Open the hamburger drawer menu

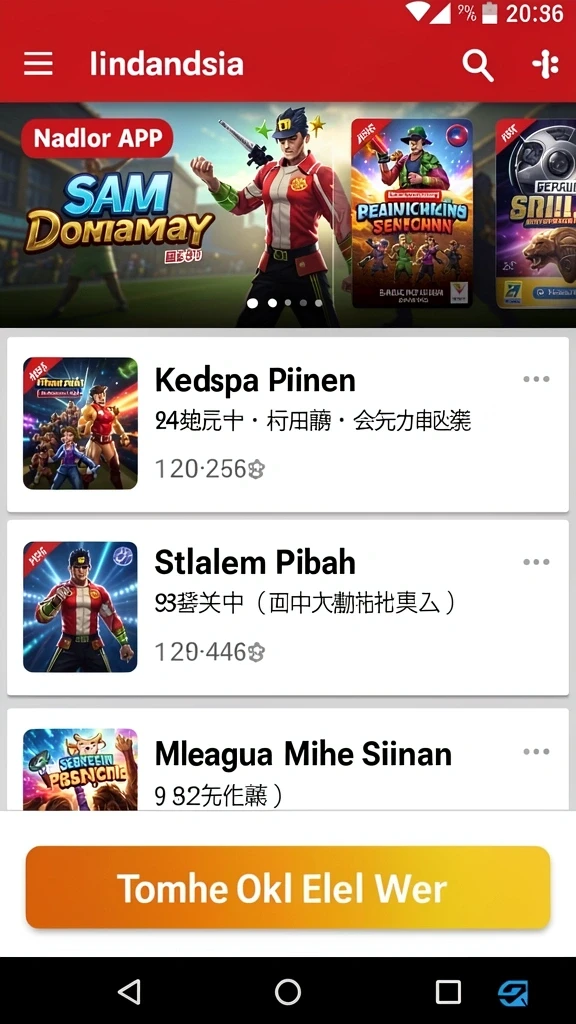point(39,64)
